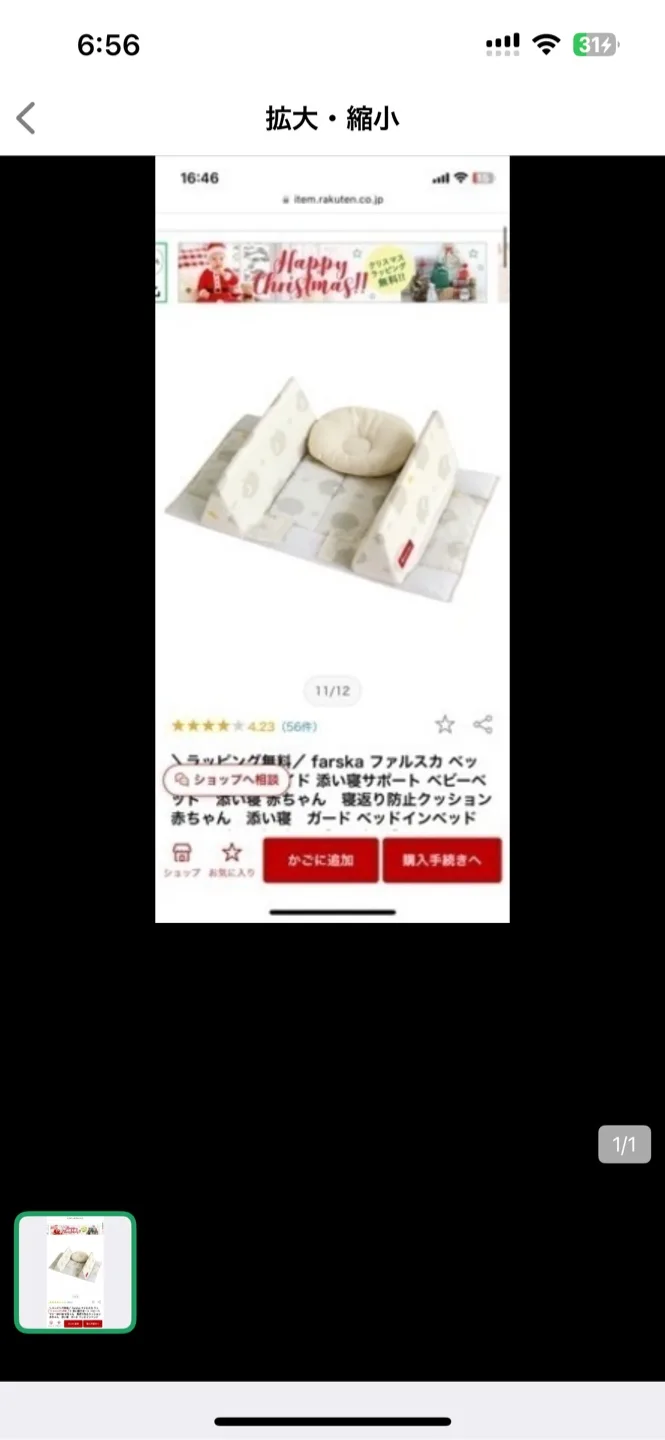Select the image thumbnail in the strip
The width and height of the screenshot is (665, 1440).
(x=75, y=1272)
